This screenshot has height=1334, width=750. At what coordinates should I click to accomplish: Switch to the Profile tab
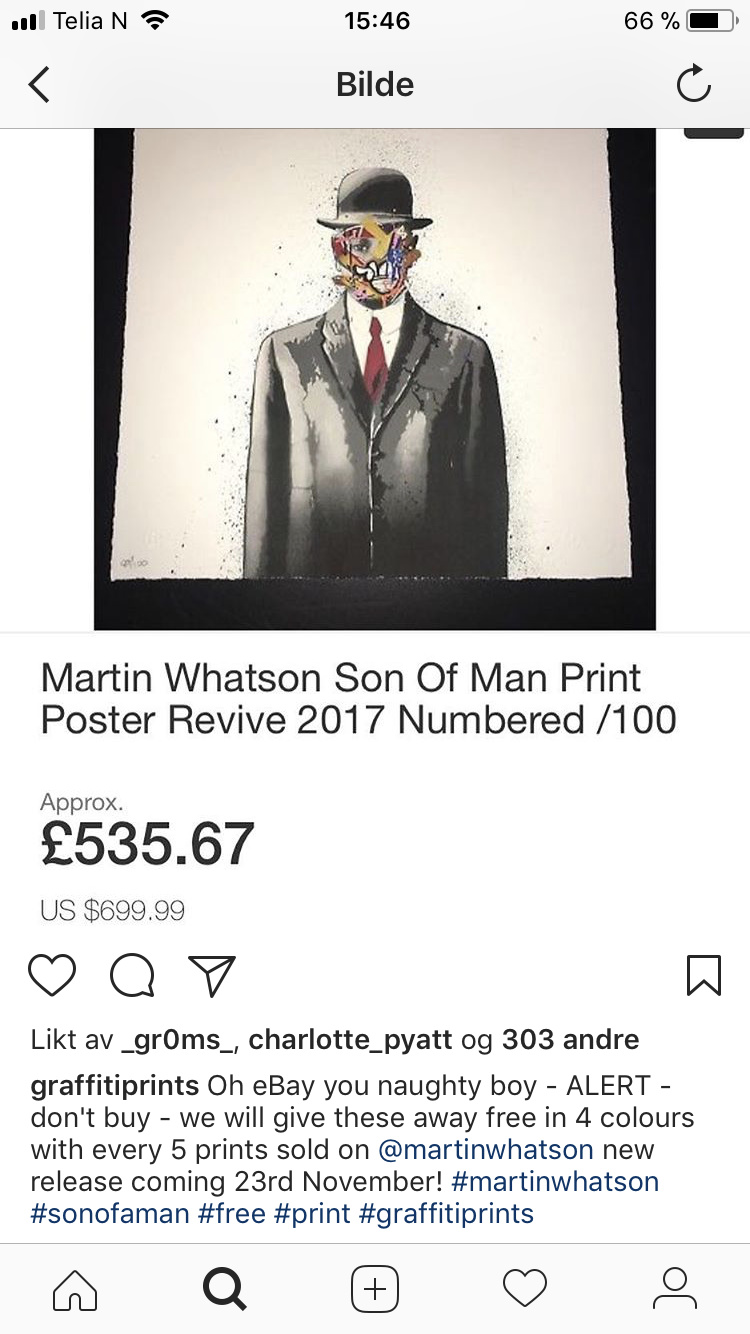pos(675,1288)
